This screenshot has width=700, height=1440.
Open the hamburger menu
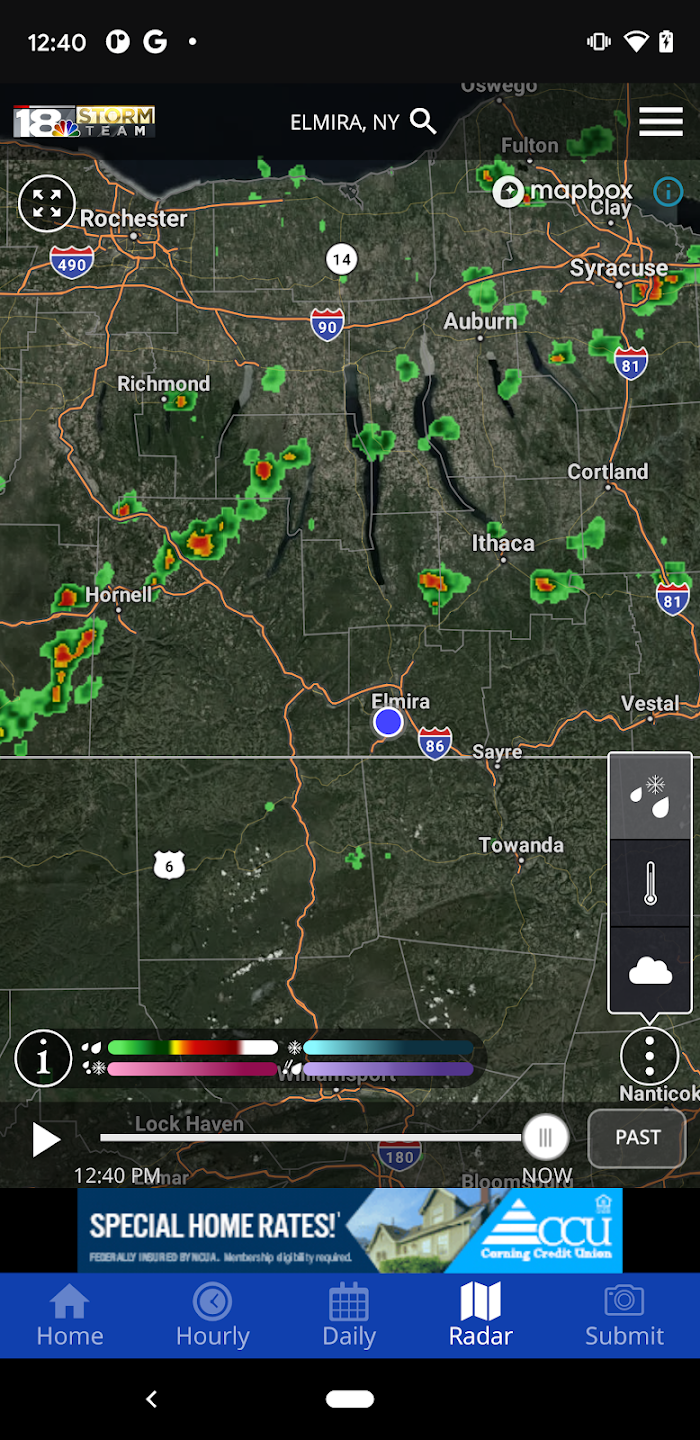click(660, 122)
